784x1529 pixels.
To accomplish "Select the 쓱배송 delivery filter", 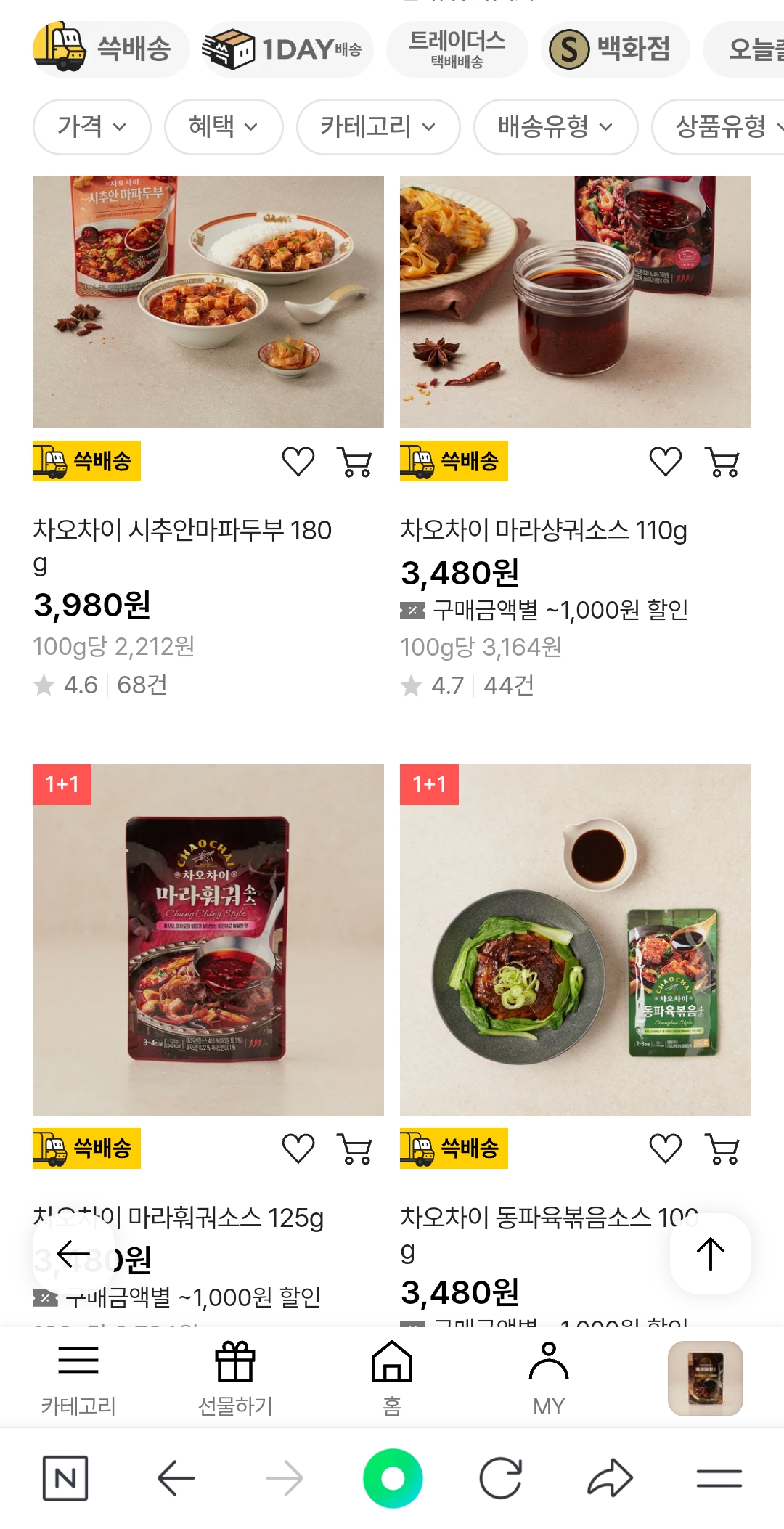I will (110, 49).
